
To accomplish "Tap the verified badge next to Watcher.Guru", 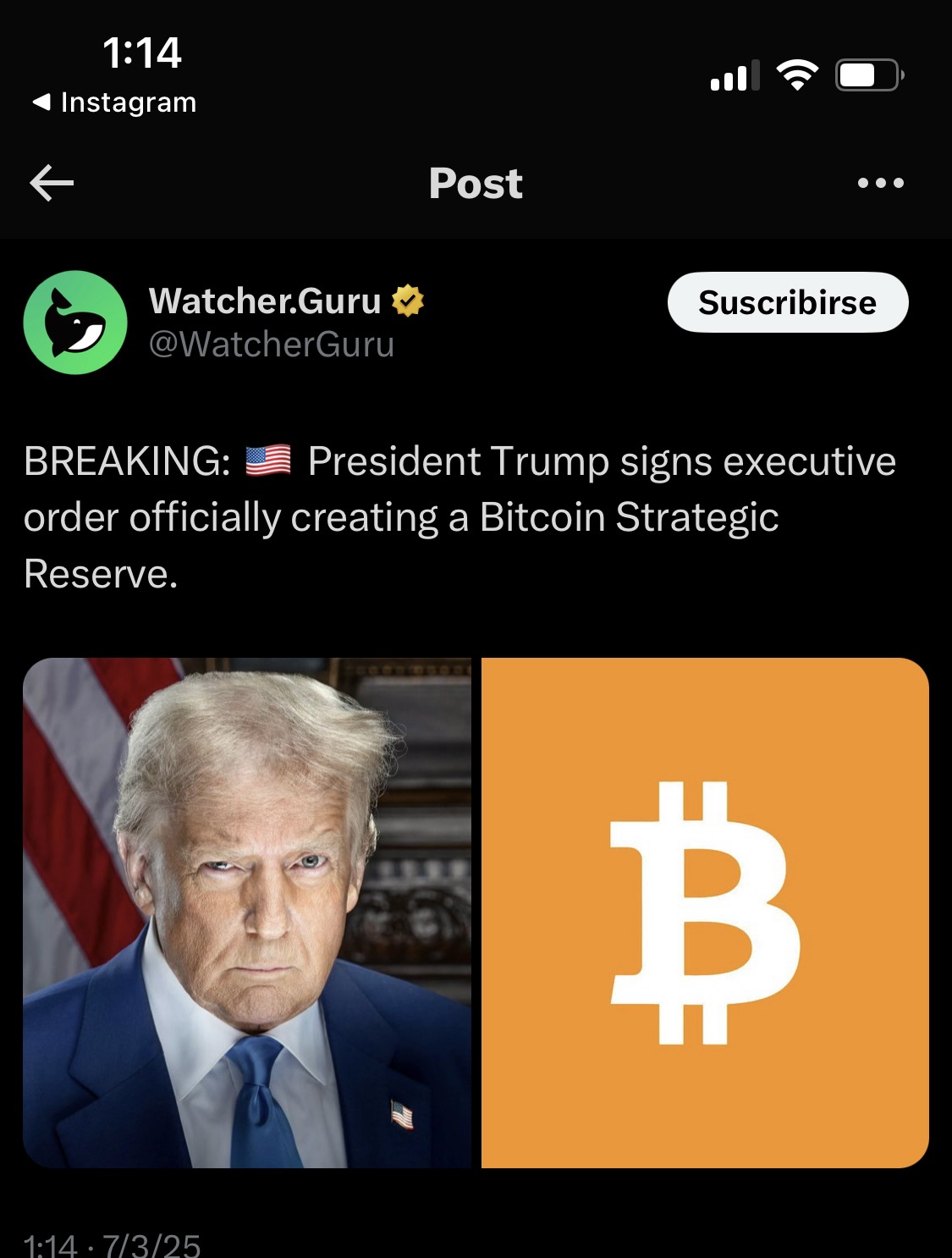I will point(409,298).
